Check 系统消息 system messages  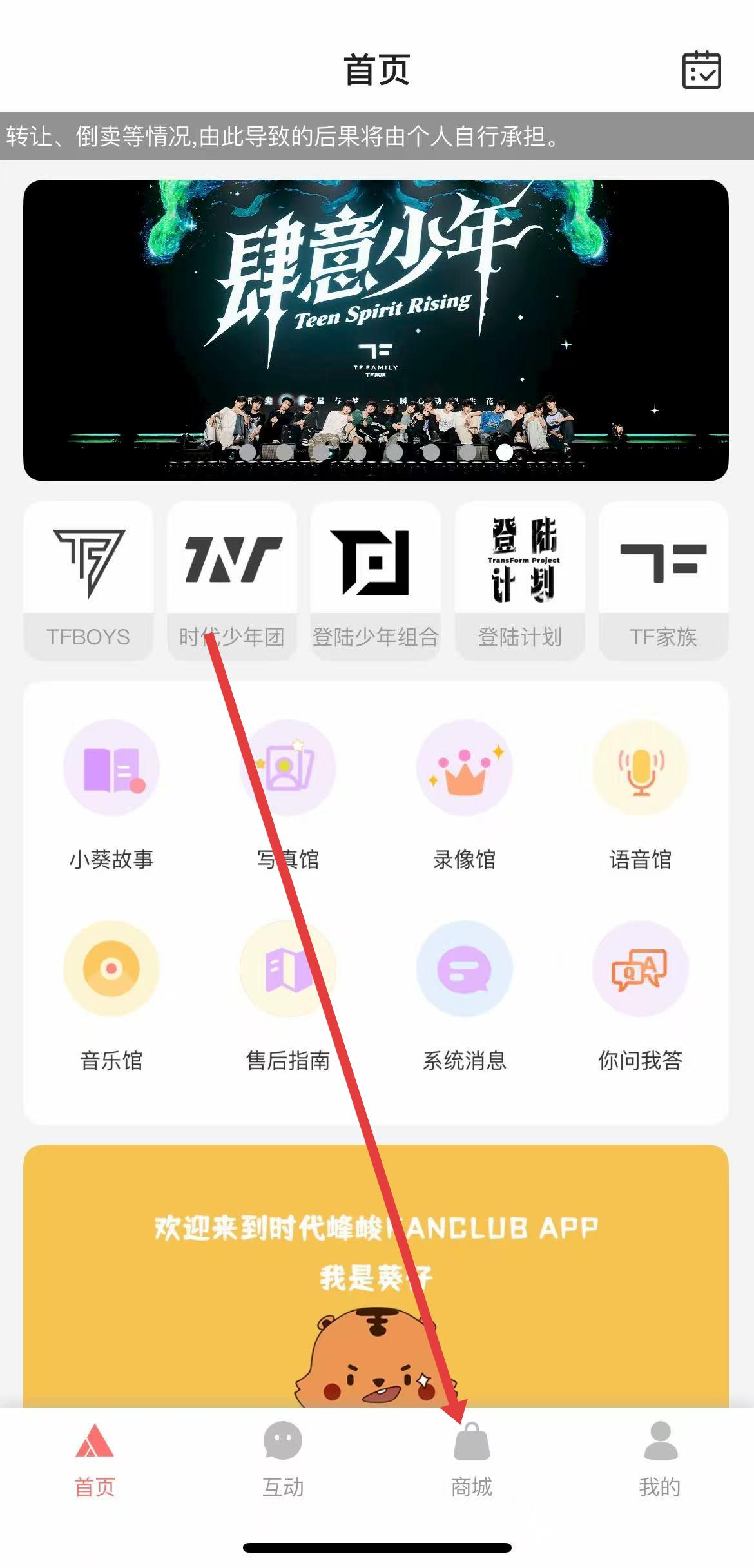tap(464, 994)
